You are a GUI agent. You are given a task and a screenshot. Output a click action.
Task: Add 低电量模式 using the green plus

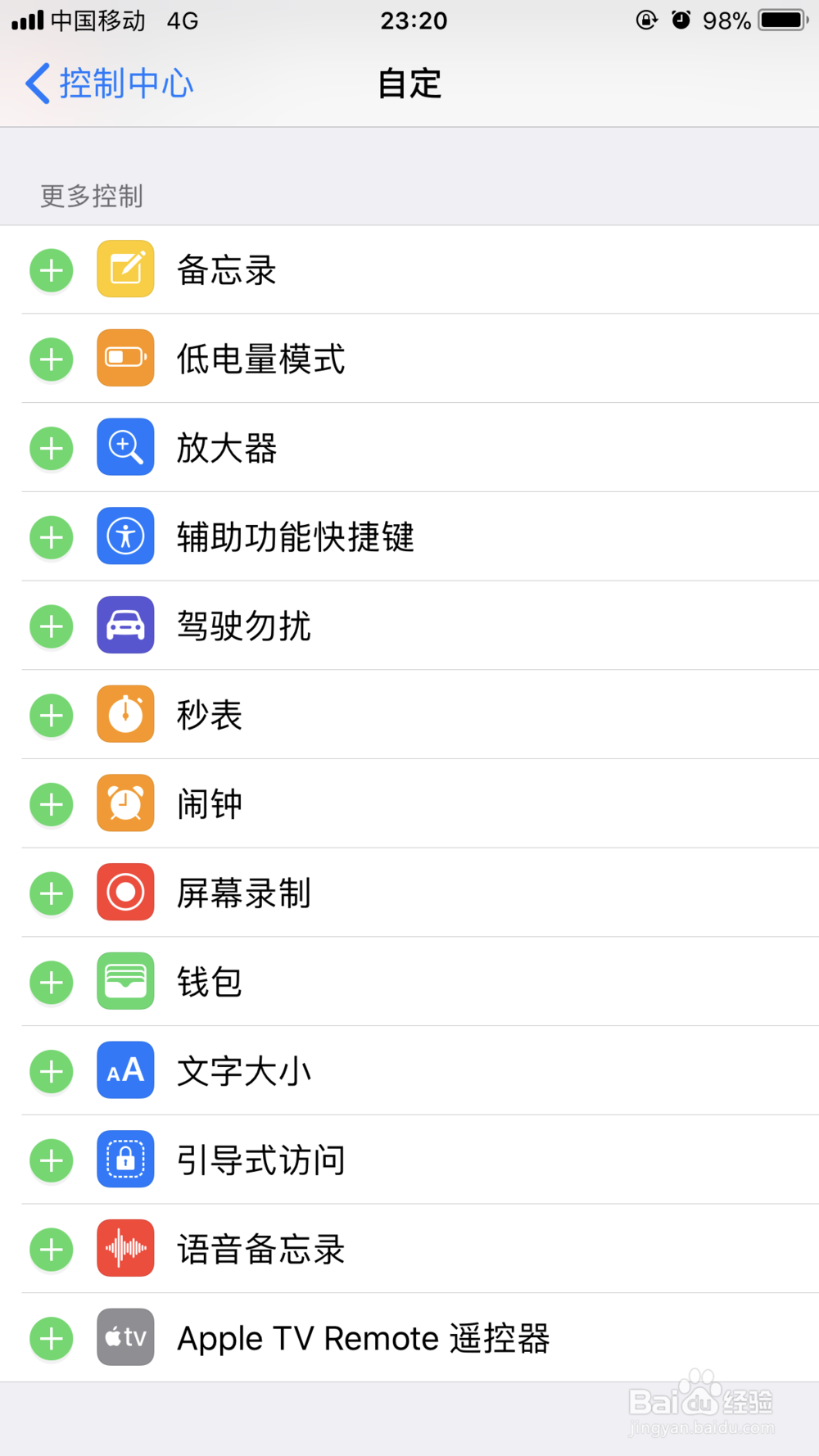point(51,359)
